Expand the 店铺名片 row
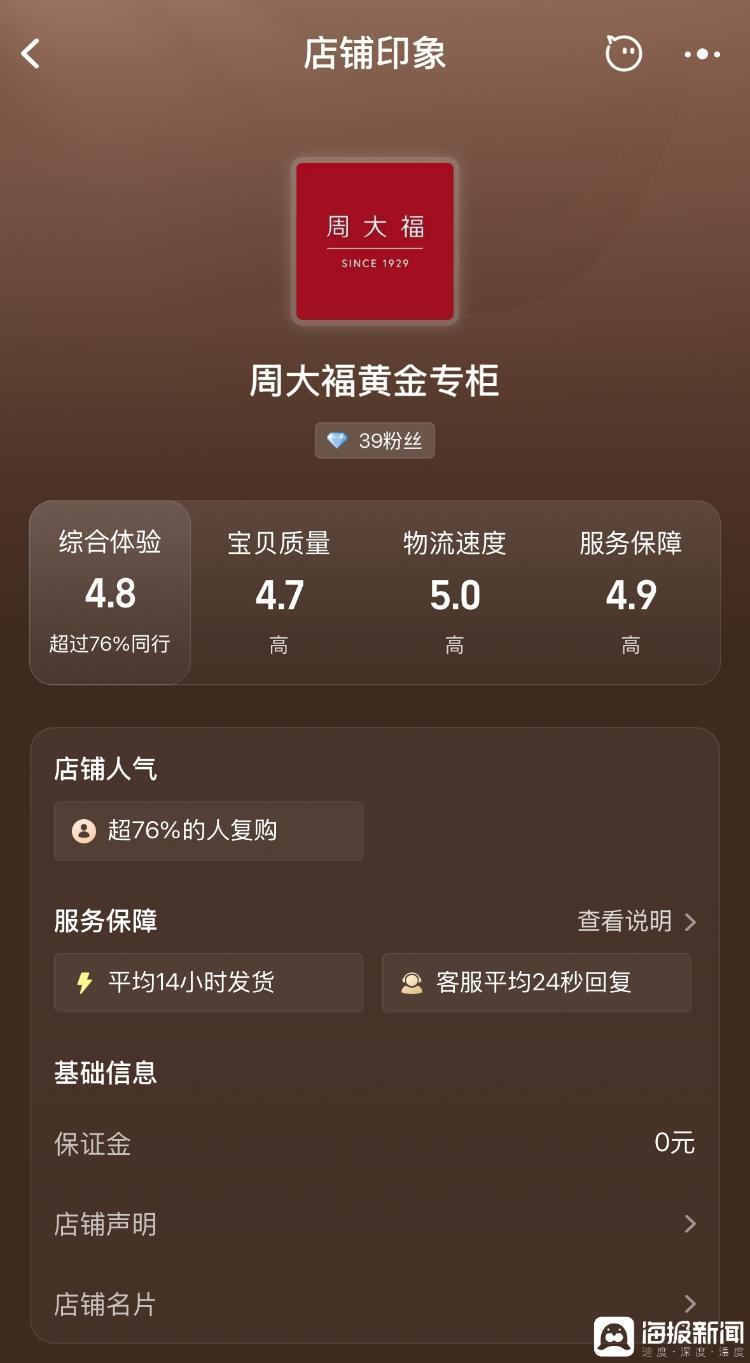 (x=690, y=1304)
